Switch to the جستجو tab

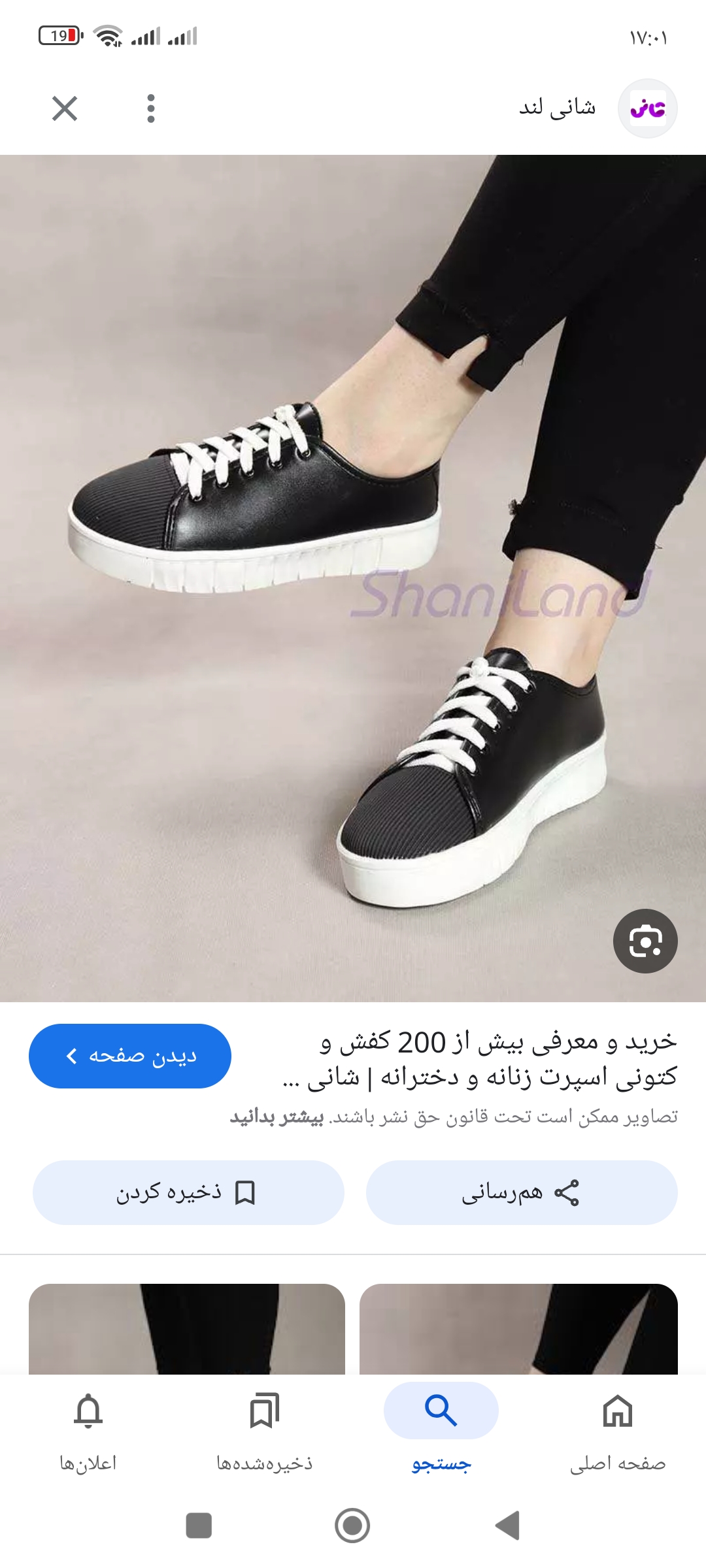point(441,1431)
